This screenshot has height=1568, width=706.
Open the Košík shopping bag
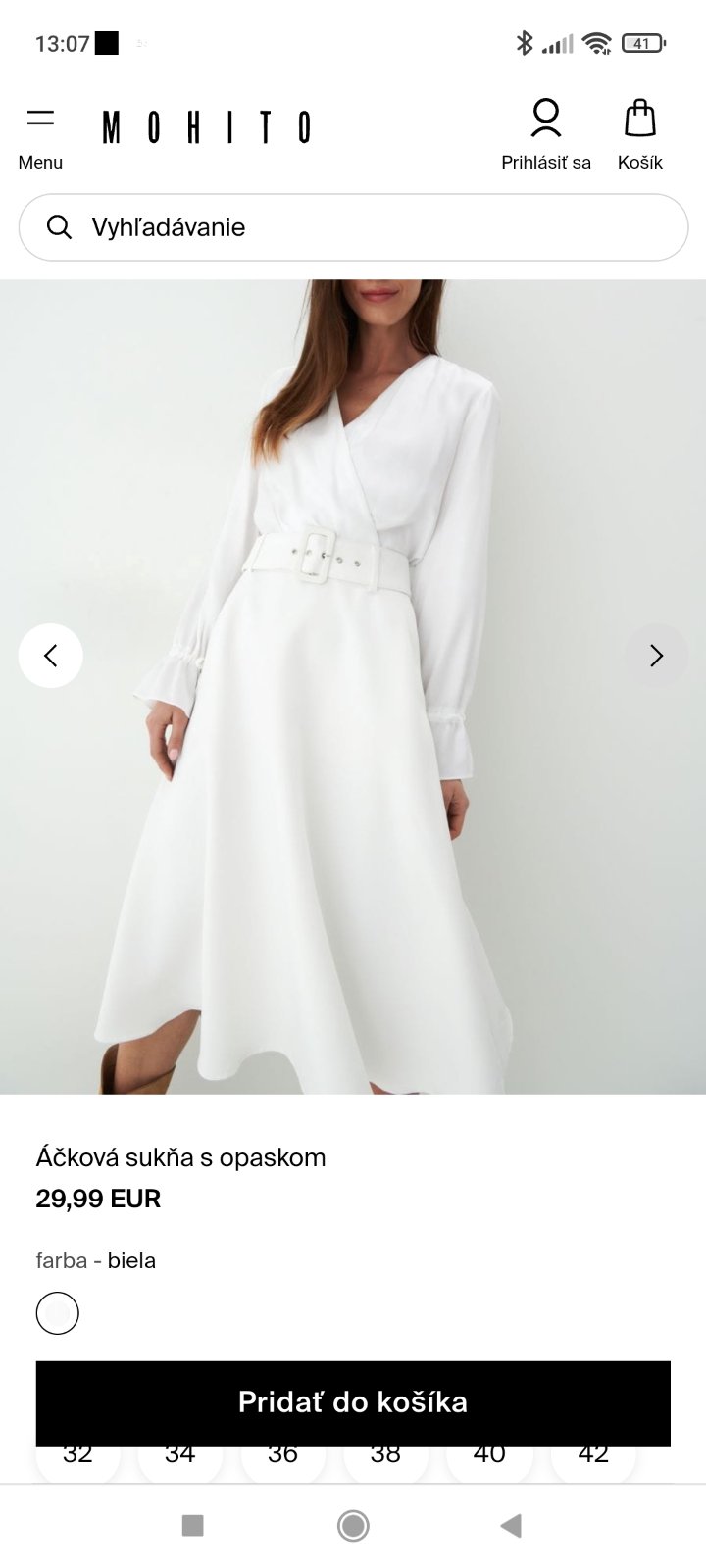point(640,134)
